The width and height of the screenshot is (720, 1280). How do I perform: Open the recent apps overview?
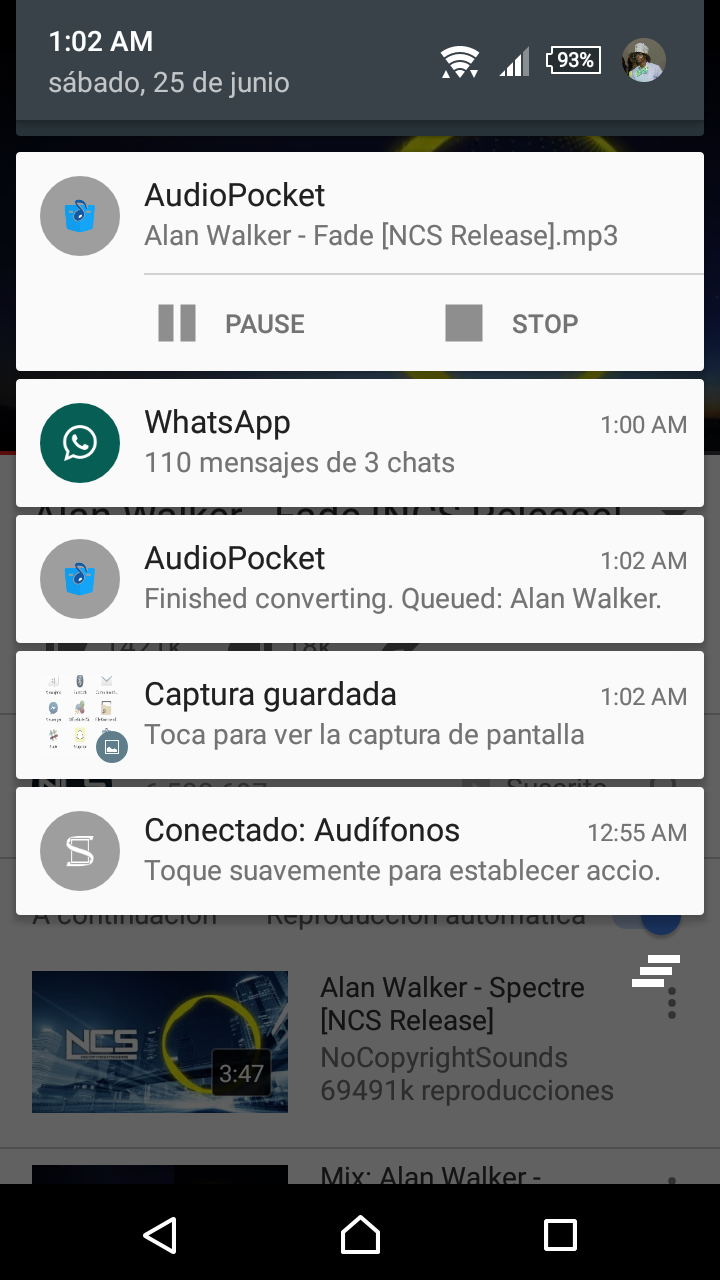(560, 1235)
